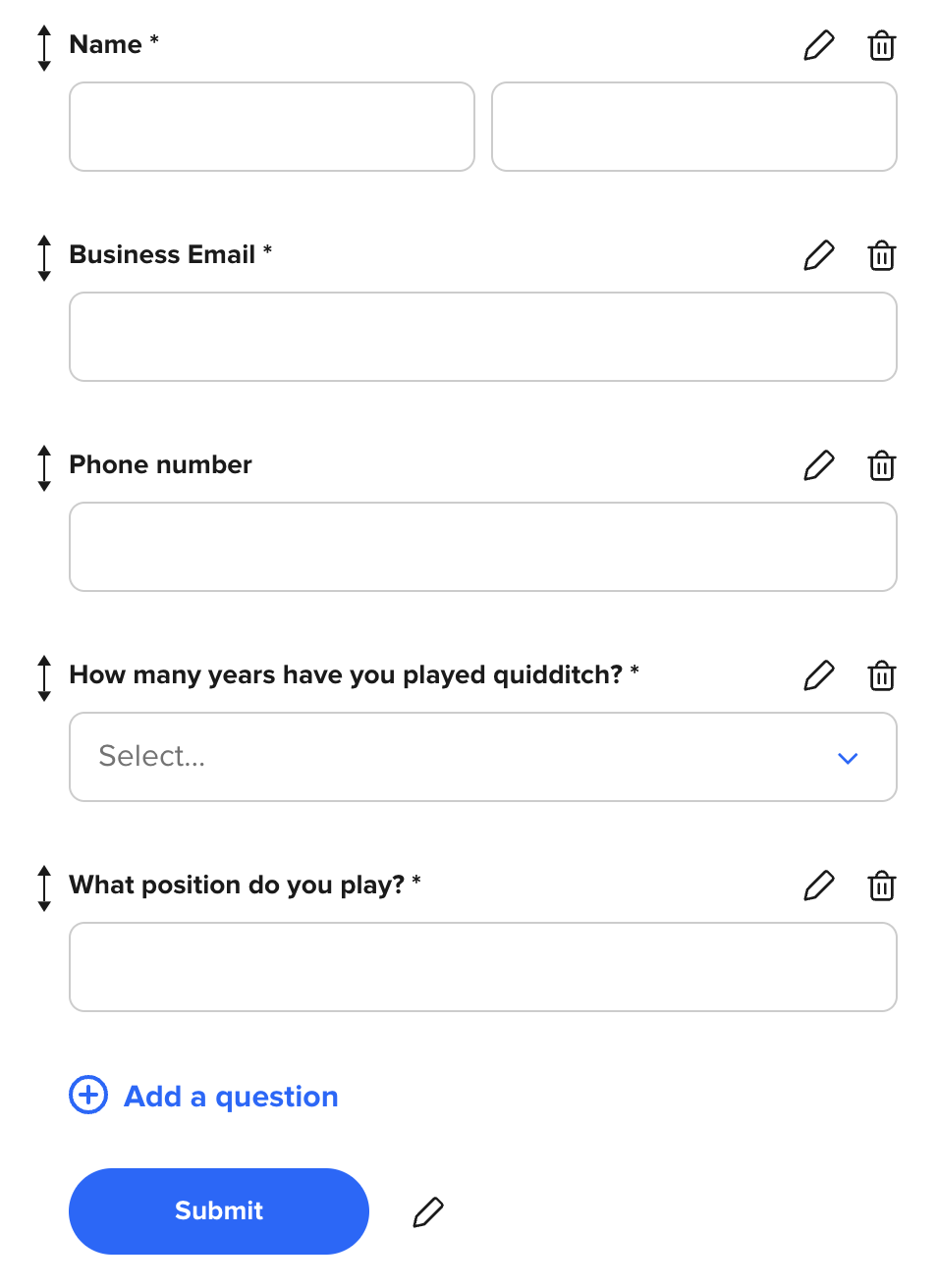This screenshot has width=937, height=1288.
Task: Delete the Business Email question
Action: point(881,255)
